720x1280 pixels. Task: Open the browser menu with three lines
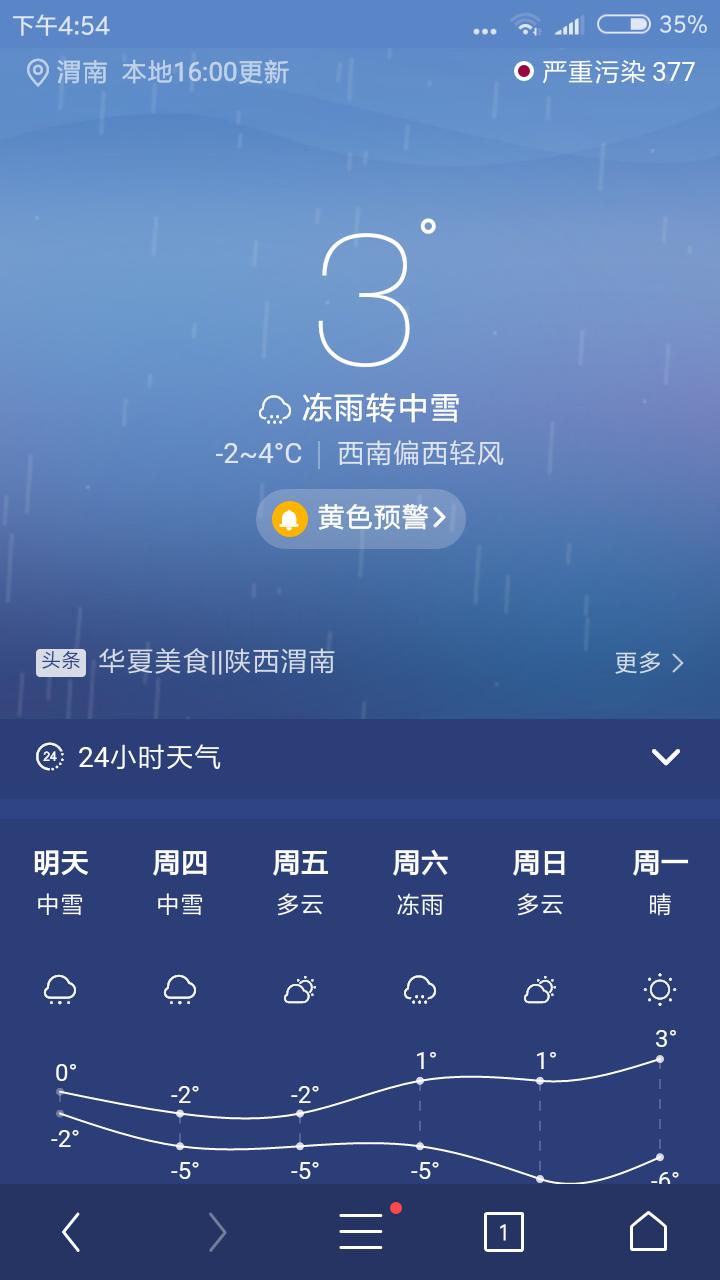pos(361,1232)
